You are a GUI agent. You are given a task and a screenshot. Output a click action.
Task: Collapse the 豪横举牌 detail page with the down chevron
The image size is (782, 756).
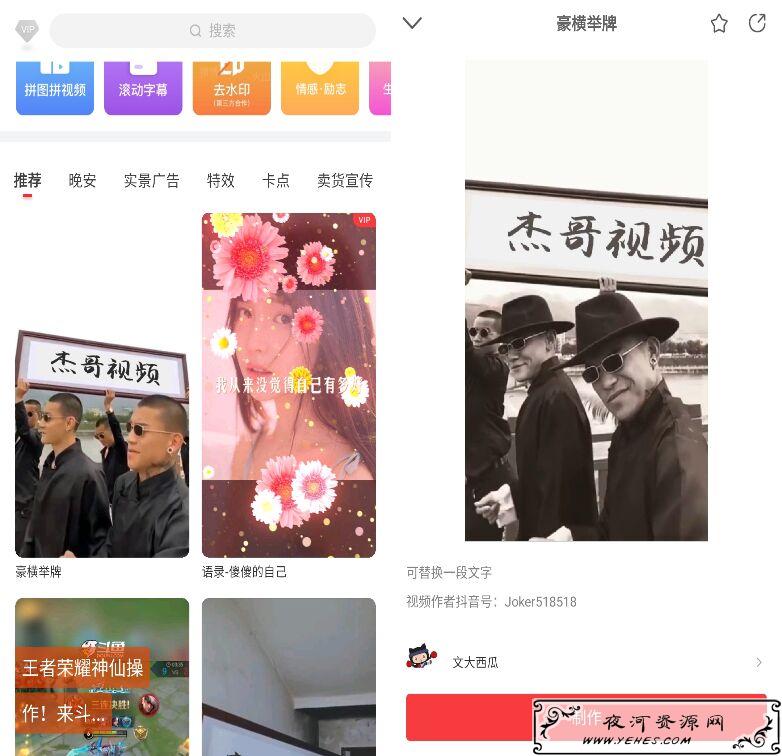[x=412, y=23]
